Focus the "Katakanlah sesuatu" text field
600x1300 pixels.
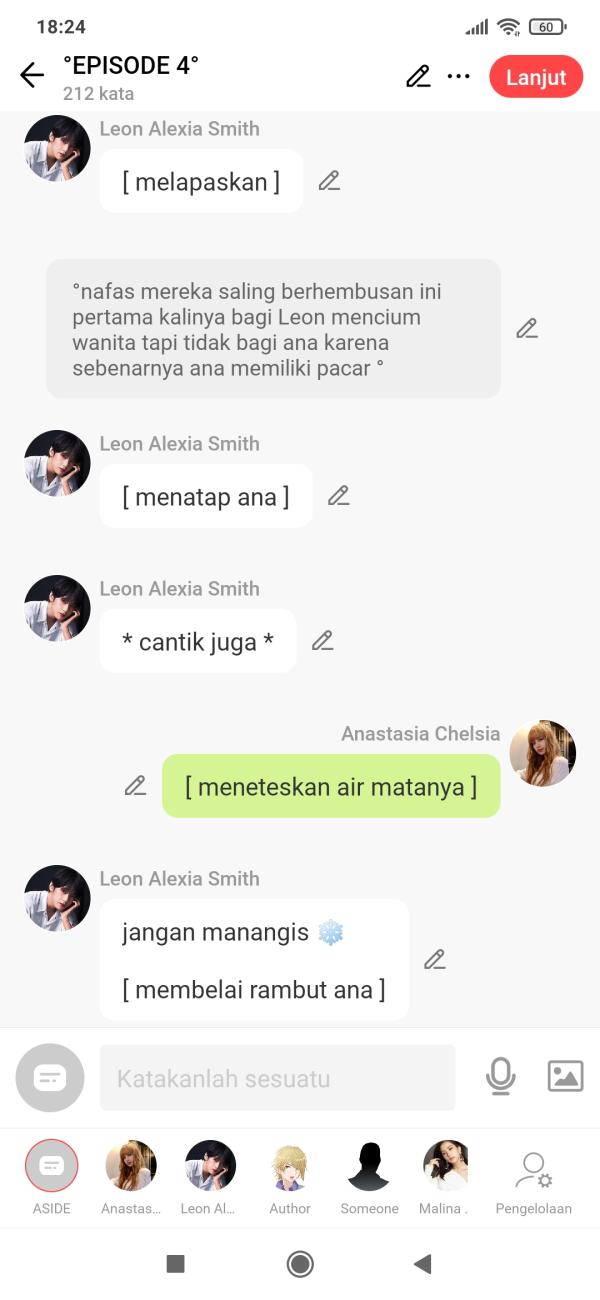(277, 1078)
